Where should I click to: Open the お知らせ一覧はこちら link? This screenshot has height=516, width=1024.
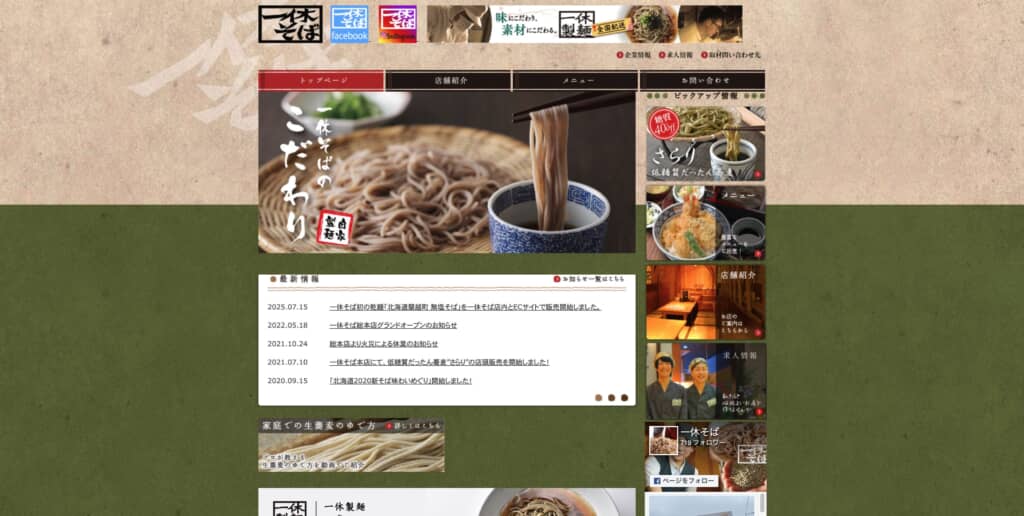pos(592,279)
